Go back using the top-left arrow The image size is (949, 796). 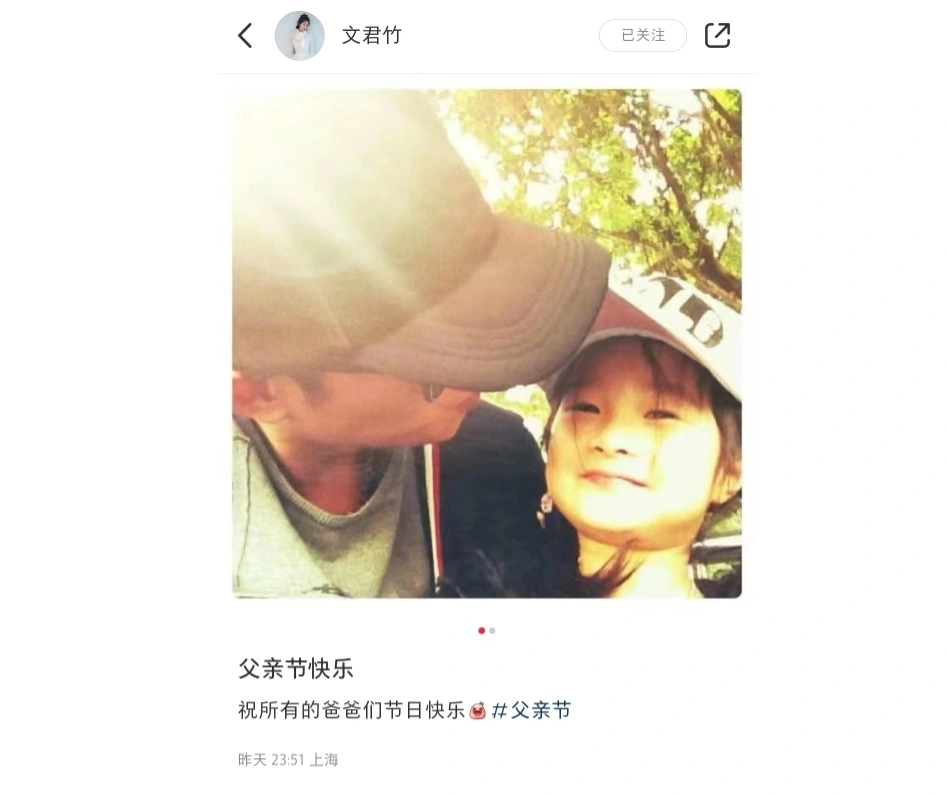coord(245,36)
